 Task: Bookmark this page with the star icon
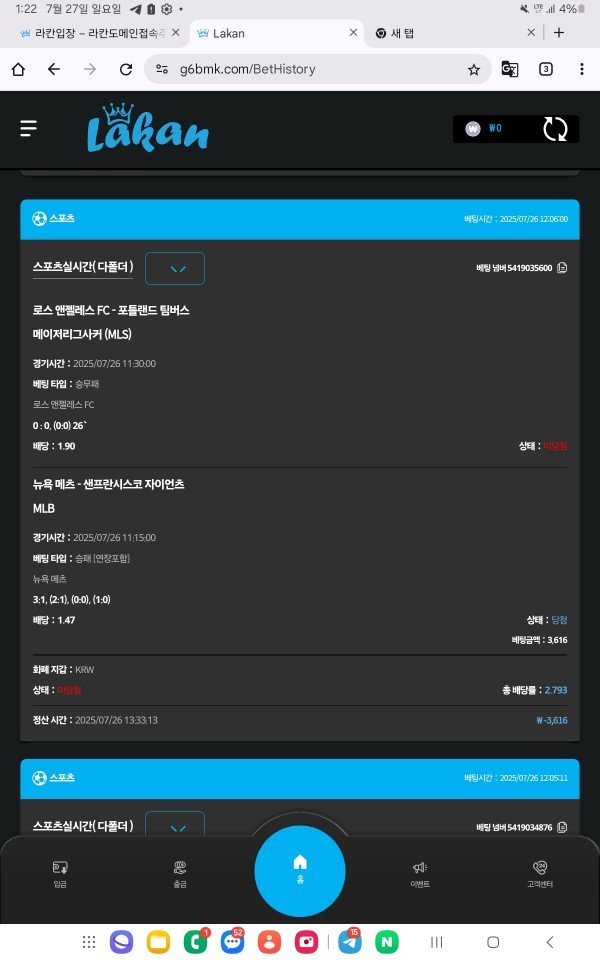(474, 69)
